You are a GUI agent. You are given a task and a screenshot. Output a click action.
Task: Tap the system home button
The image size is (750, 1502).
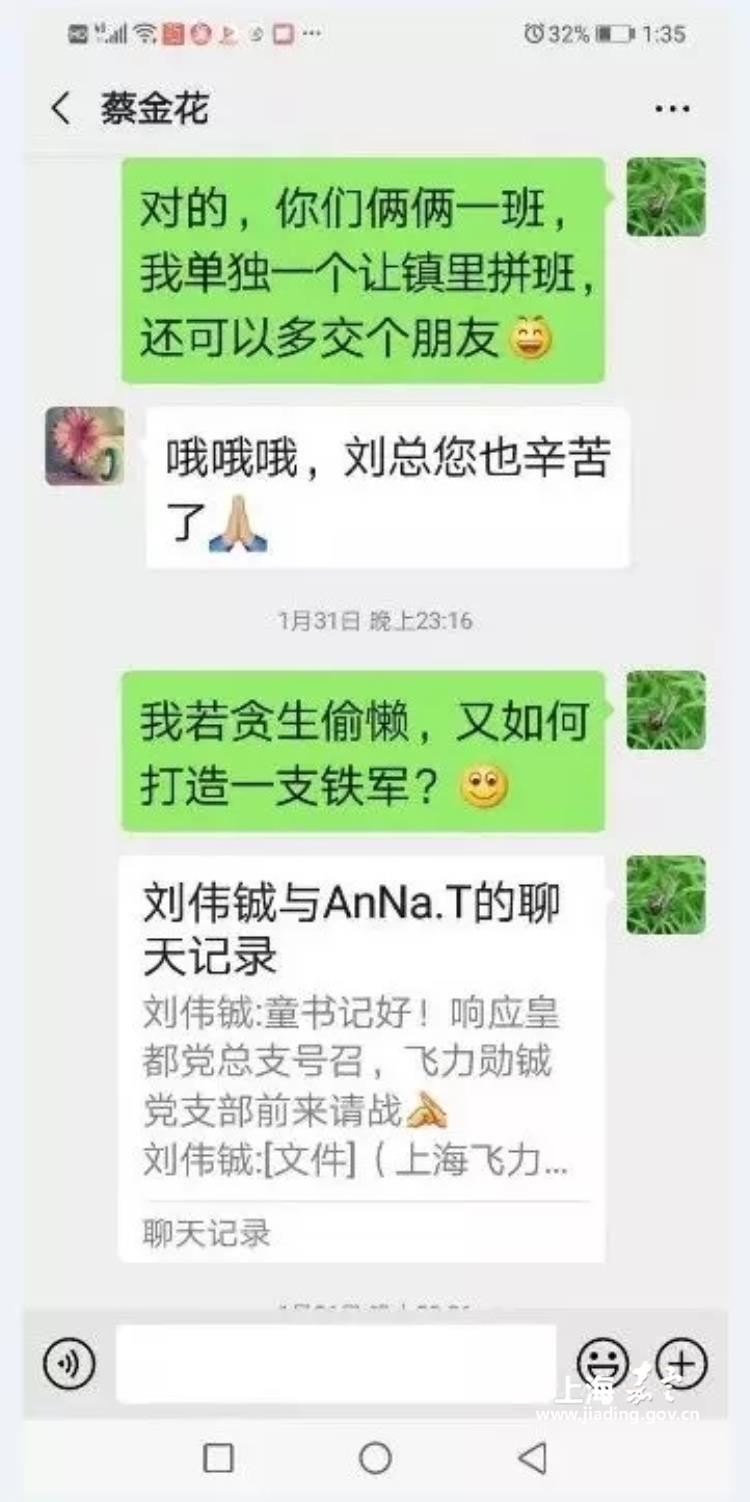[x=375, y=1458]
